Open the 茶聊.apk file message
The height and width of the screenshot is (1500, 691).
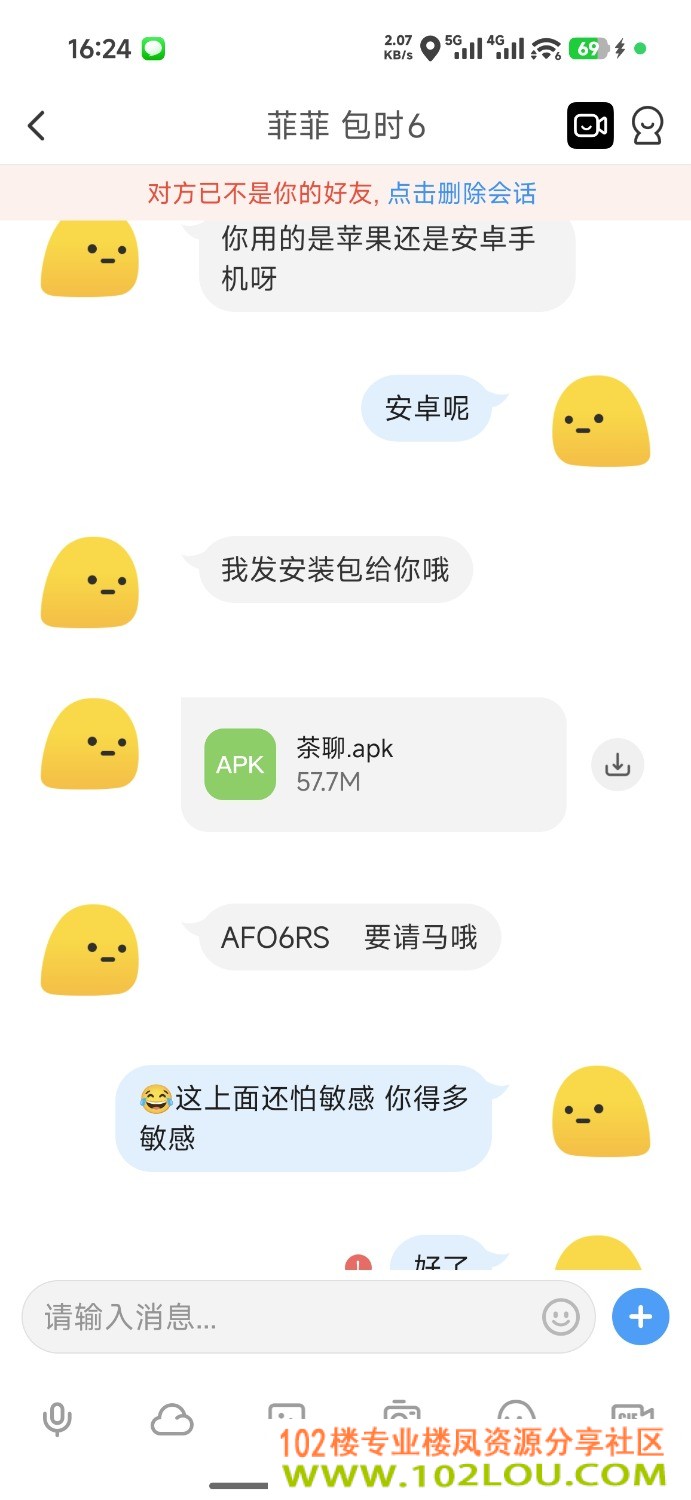pos(373,764)
